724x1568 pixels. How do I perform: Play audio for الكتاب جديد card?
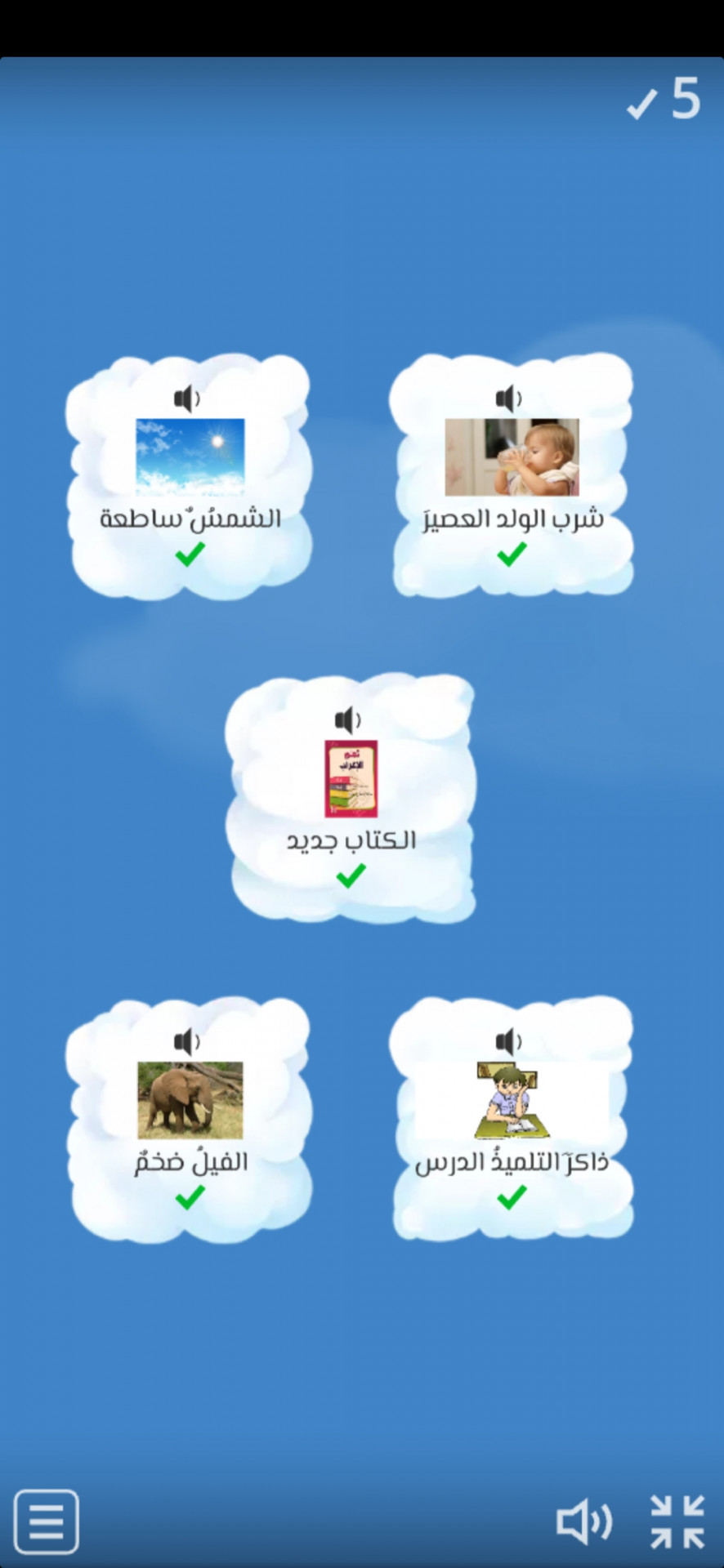(x=347, y=720)
